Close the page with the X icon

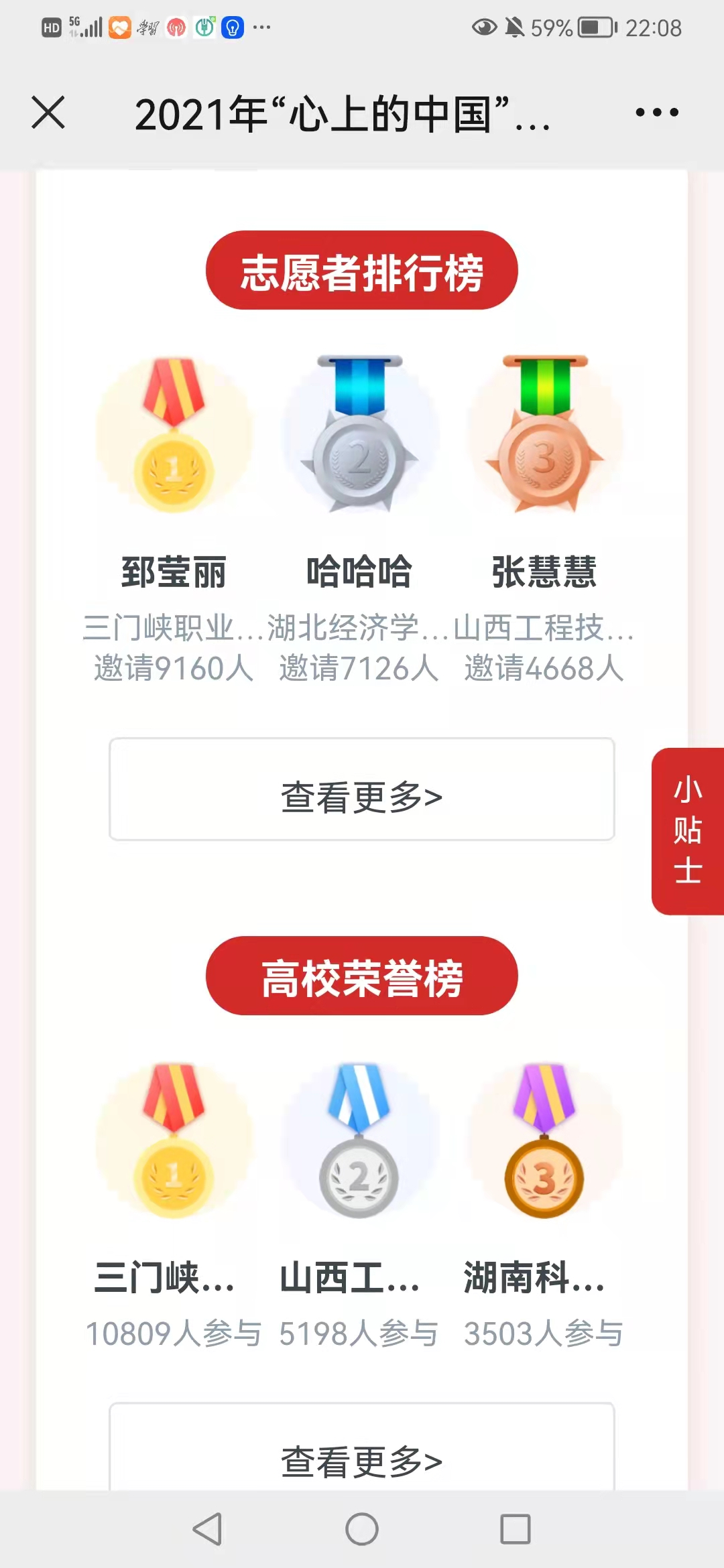48,112
